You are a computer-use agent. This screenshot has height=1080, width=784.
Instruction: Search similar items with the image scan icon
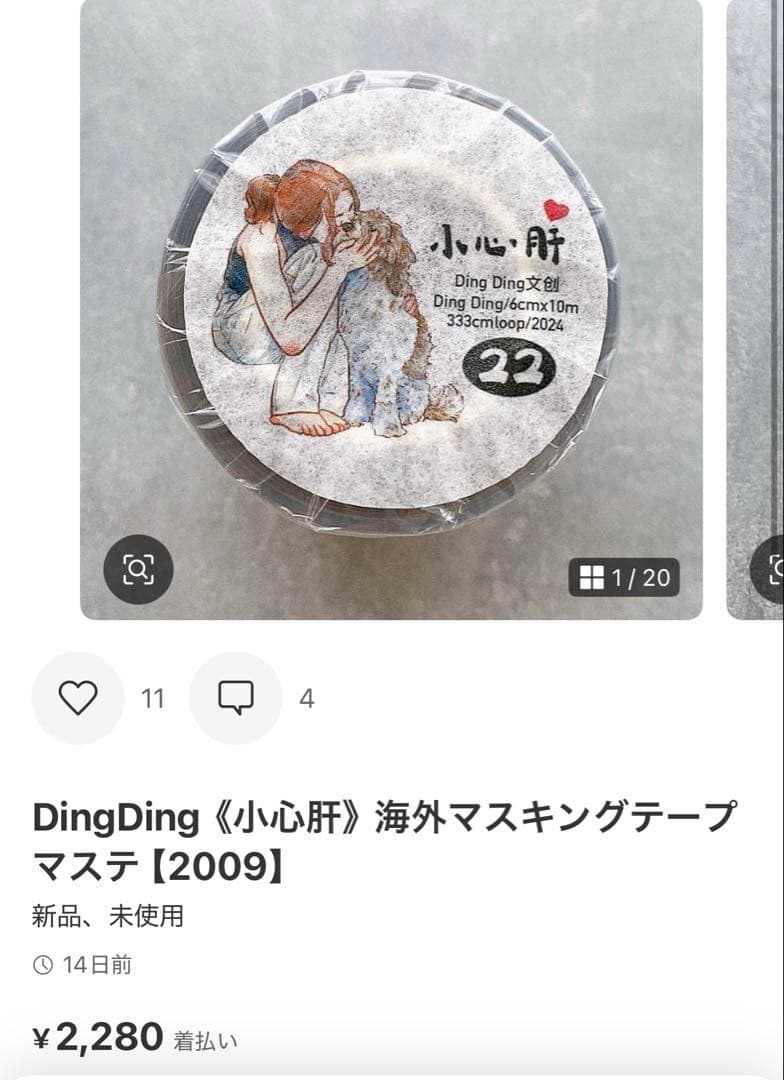click(x=138, y=569)
